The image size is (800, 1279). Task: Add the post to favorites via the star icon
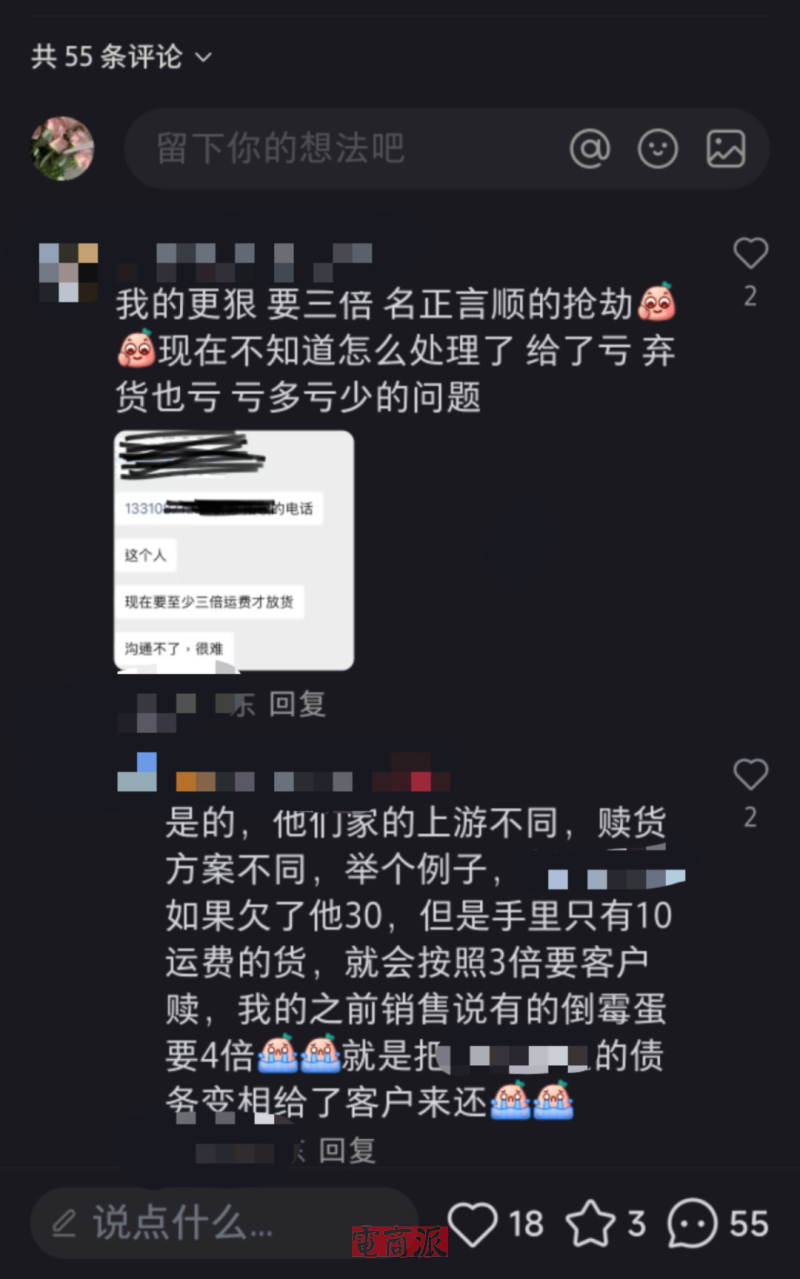point(590,1223)
